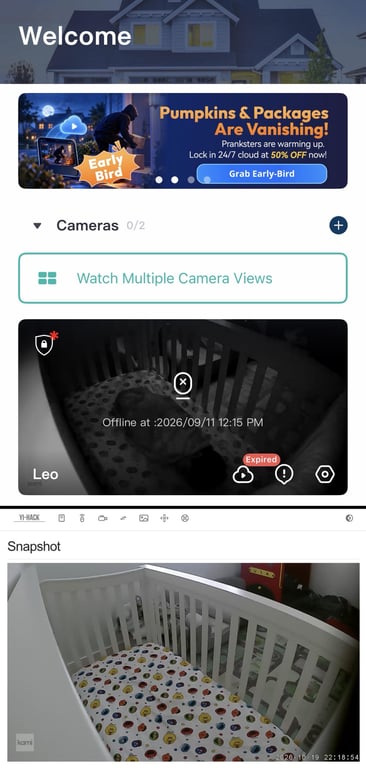Open the video camera icon in YI-HACK toolbar
The width and height of the screenshot is (366, 768).
click(x=102, y=518)
